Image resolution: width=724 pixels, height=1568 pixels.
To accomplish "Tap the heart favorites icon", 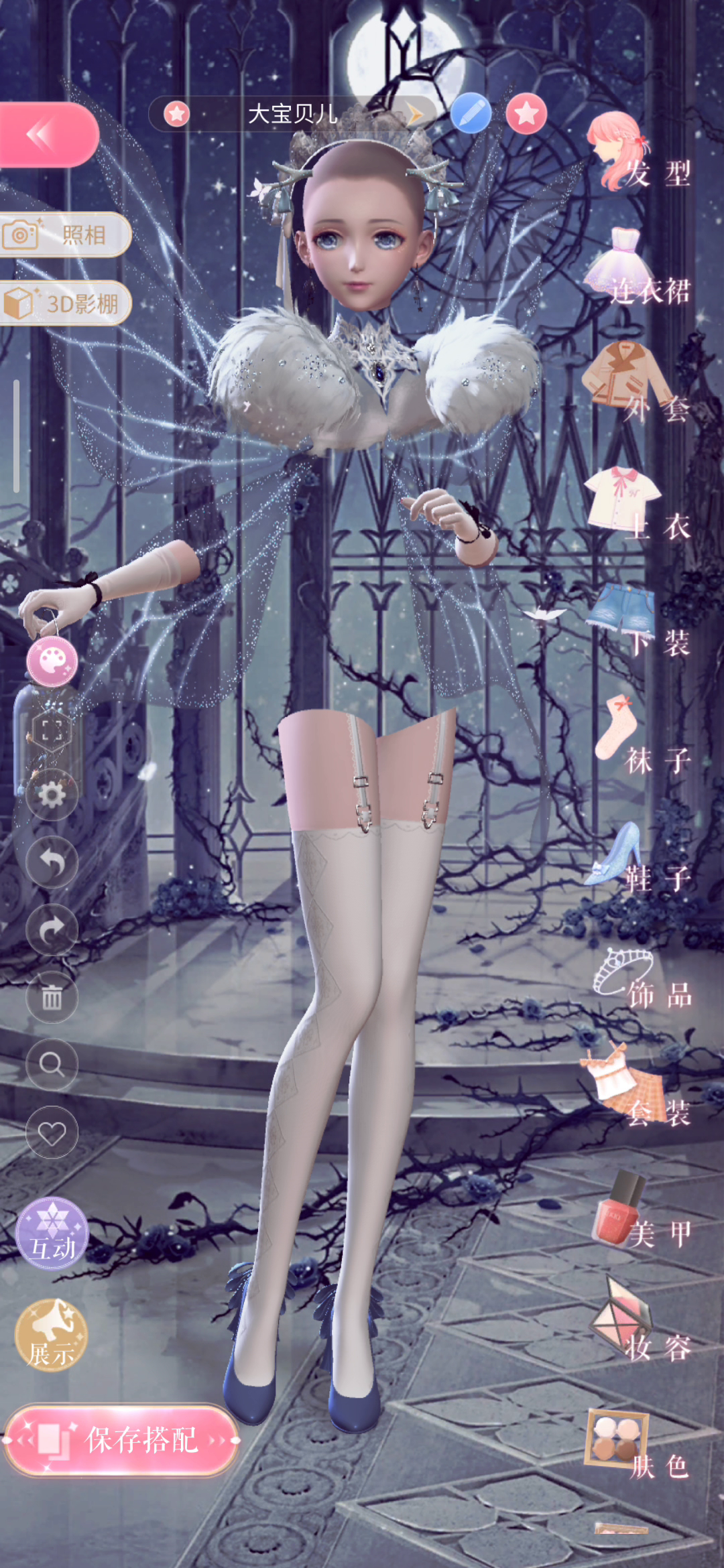I will 52,1132.
